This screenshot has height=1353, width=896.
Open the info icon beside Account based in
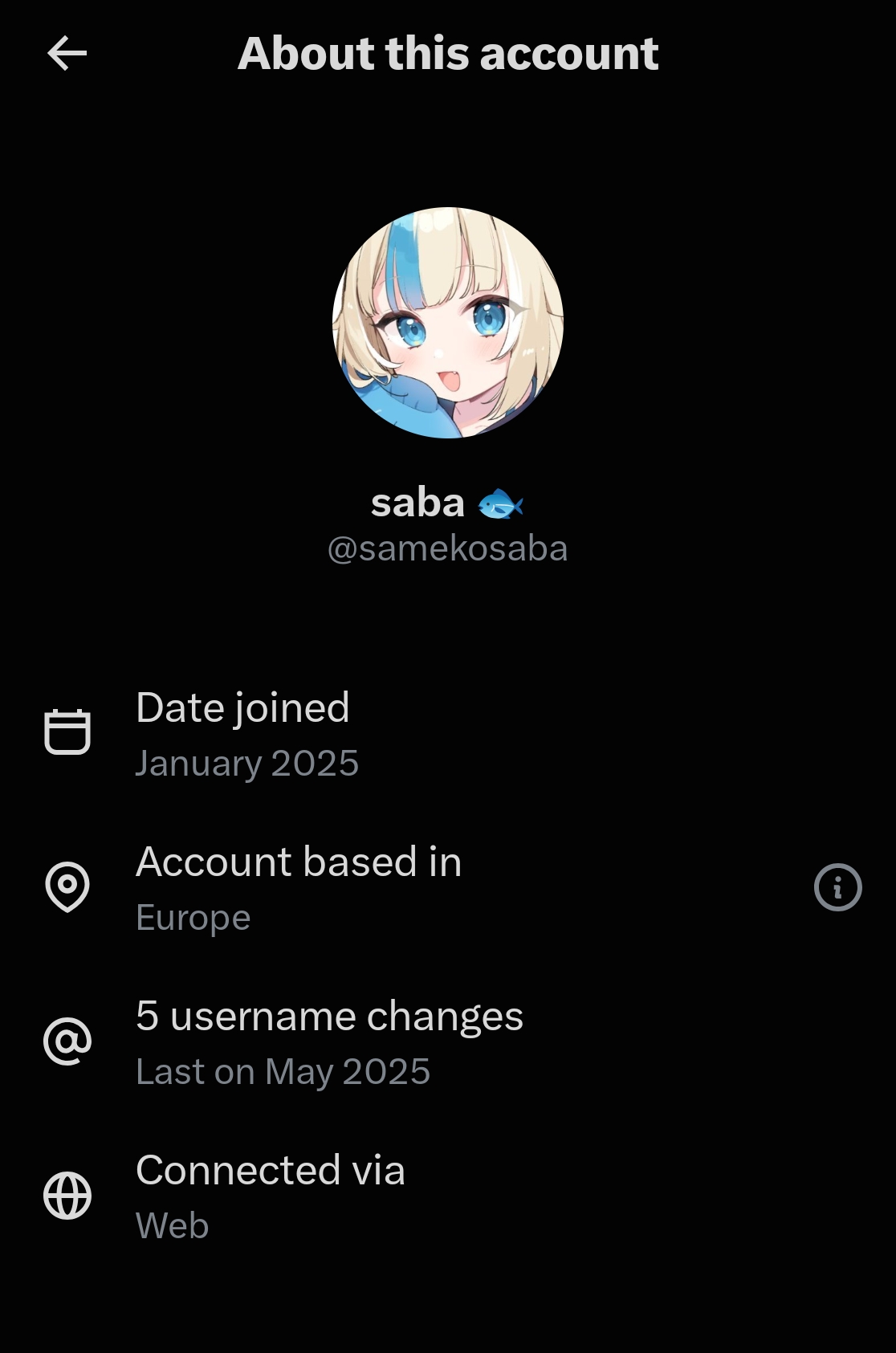pos(837,887)
